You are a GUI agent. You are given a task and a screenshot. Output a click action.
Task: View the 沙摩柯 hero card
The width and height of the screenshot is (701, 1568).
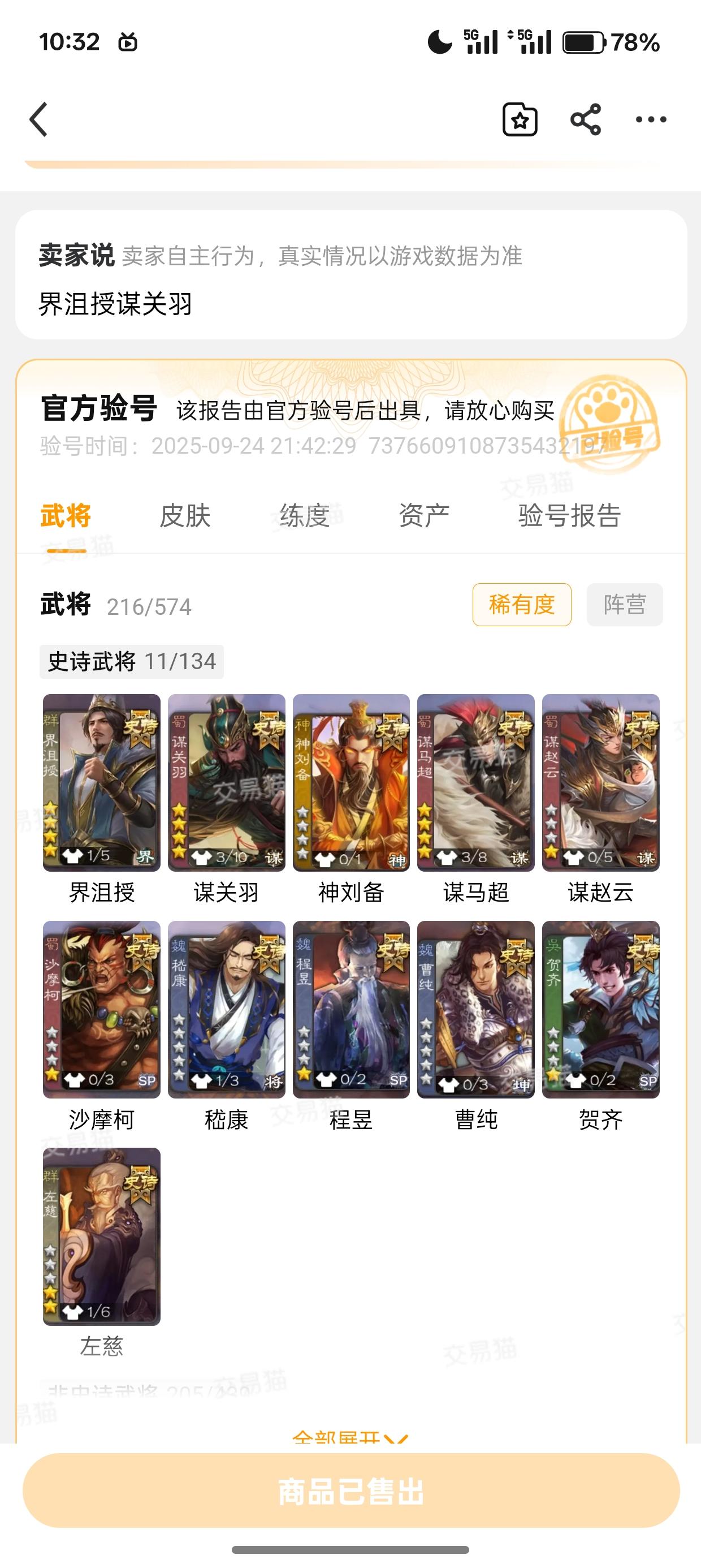click(x=102, y=1009)
